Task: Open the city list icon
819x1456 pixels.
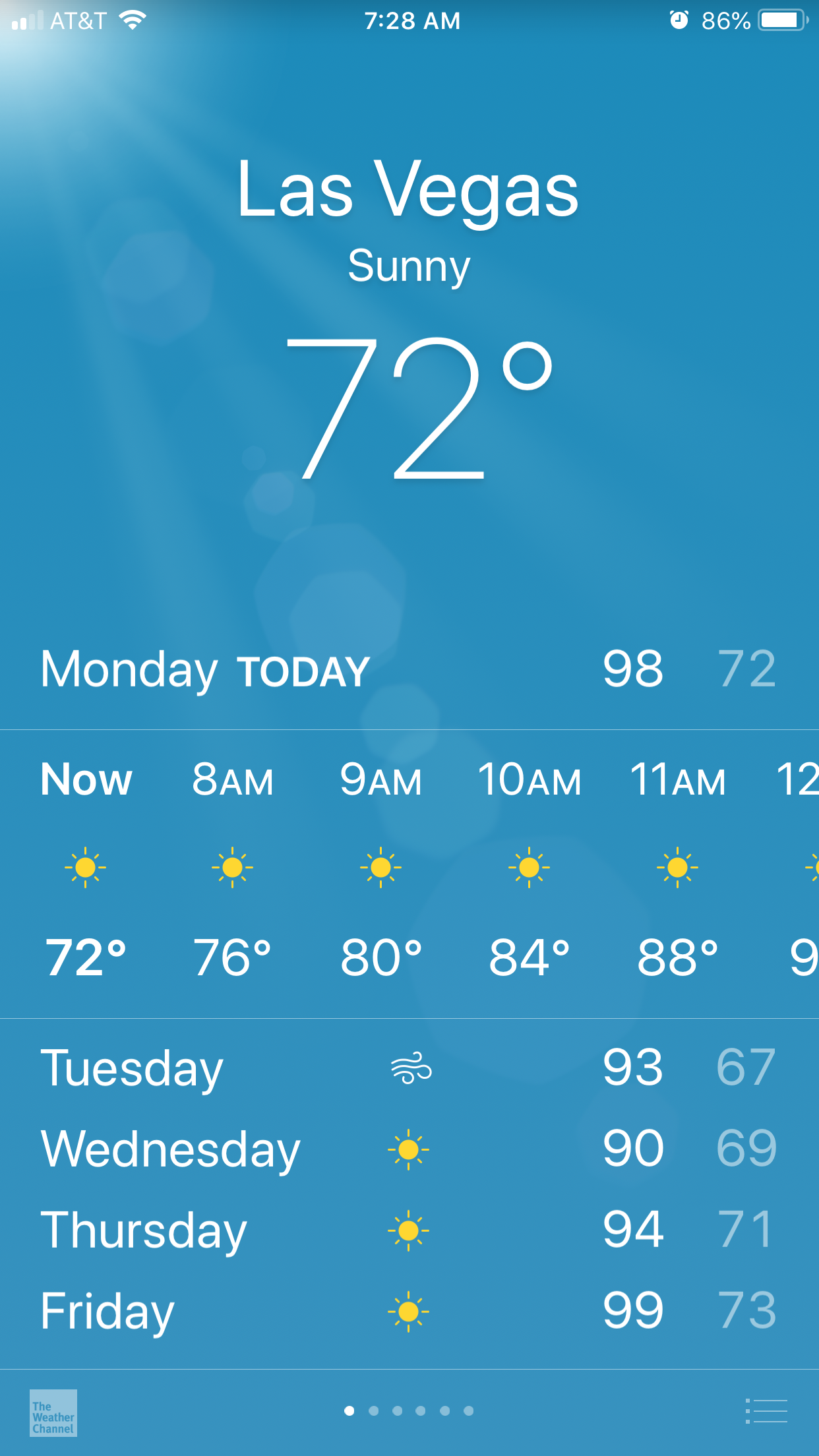Action: [x=766, y=1411]
